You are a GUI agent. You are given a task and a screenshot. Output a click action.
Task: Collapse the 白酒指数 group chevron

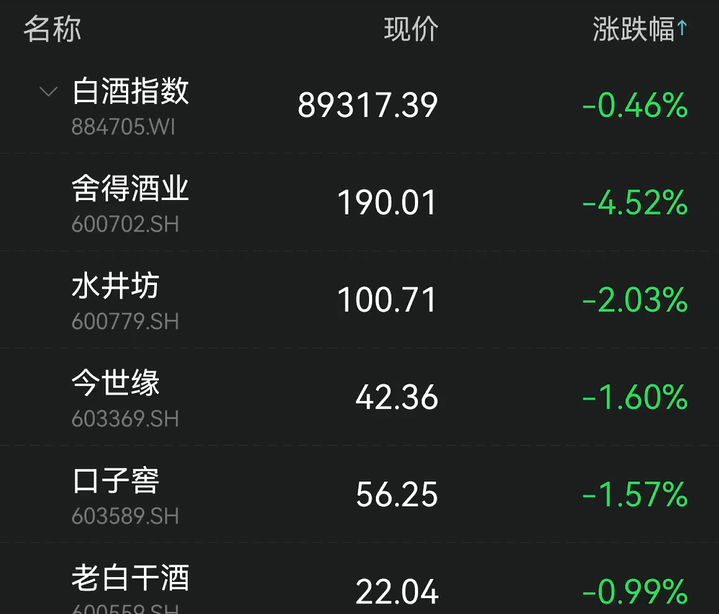click(x=48, y=93)
